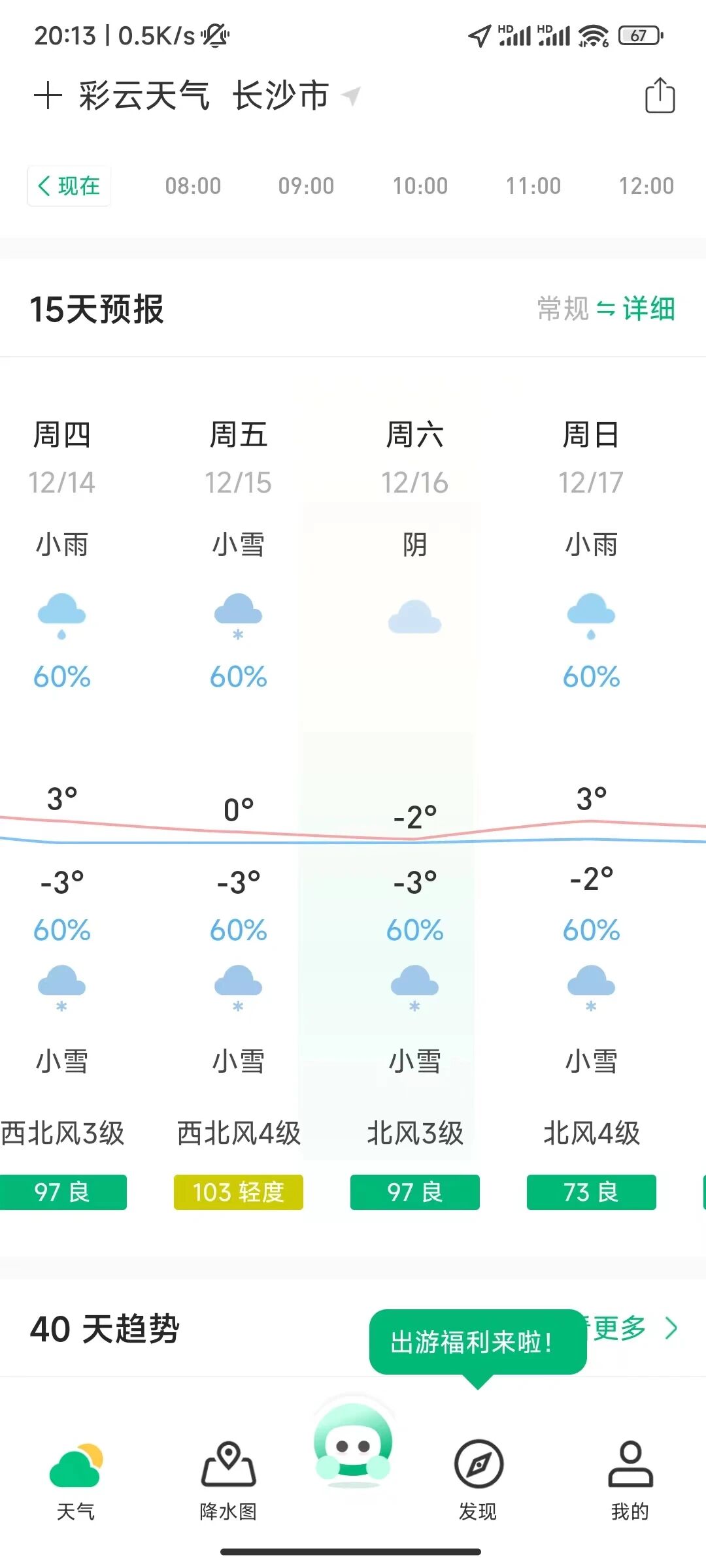
Task: Select the 周日 12/17 forecast column
Action: pyautogui.click(x=591, y=457)
